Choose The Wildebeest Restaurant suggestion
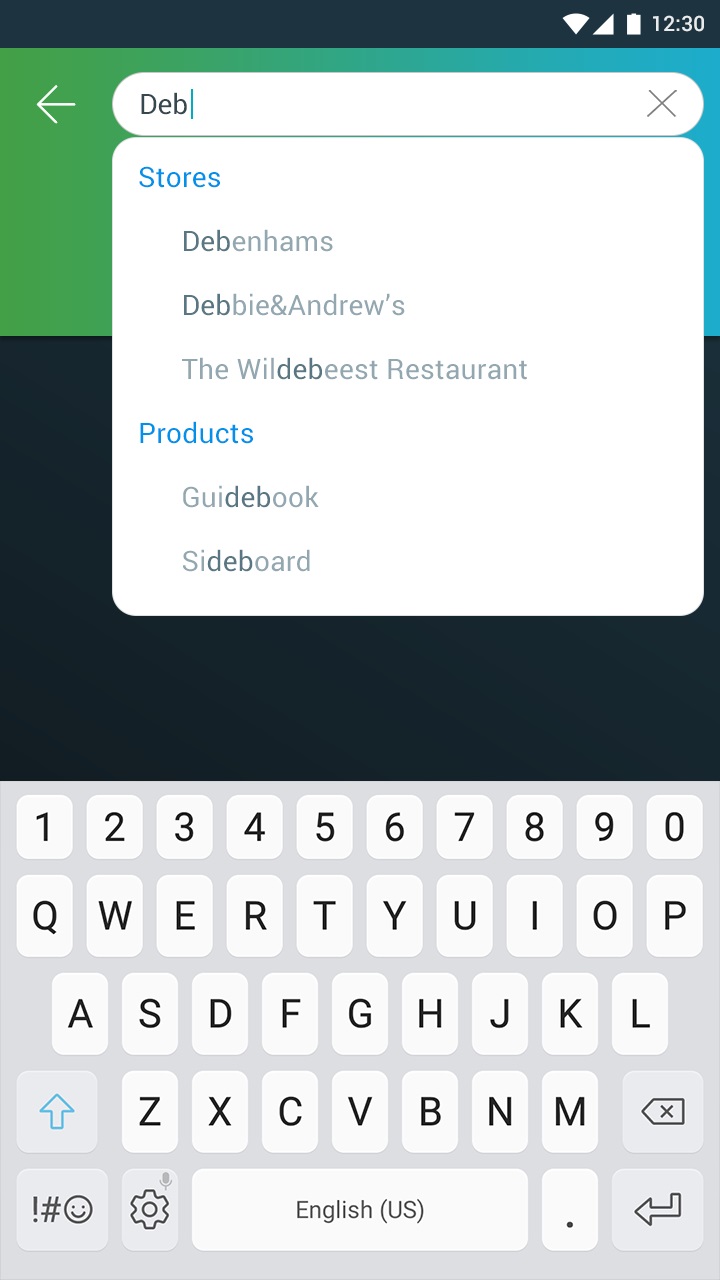This screenshot has height=1280, width=720. click(354, 369)
